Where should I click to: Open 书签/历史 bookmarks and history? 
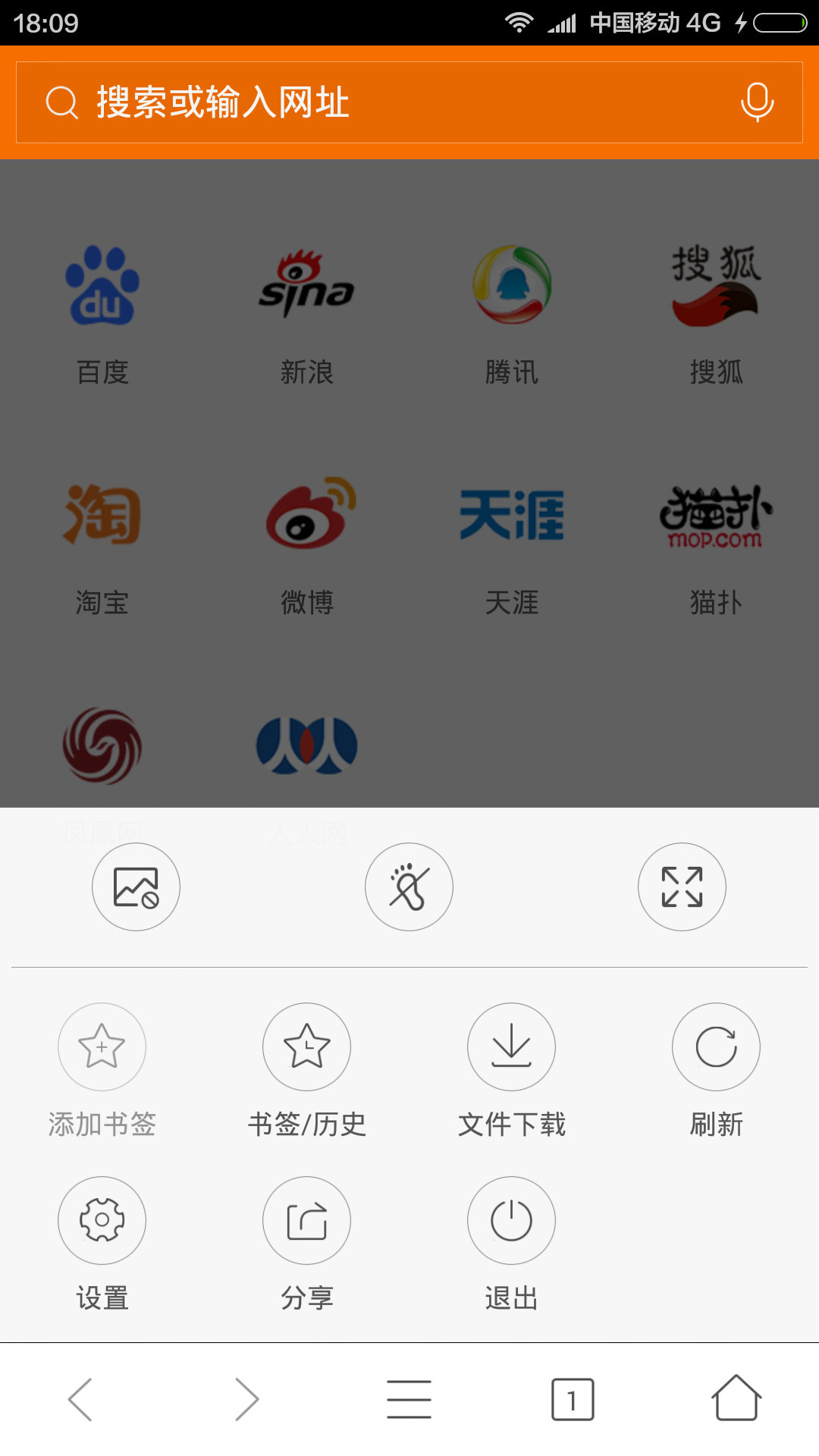point(306,1047)
